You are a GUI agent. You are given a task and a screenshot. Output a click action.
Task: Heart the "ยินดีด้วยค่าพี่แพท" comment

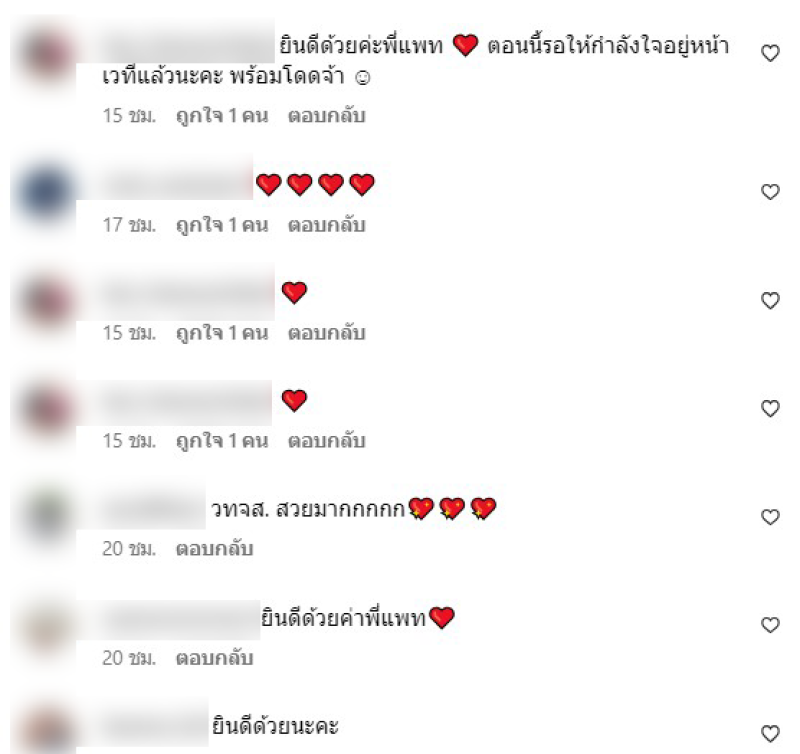pyautogui.click(x=770, y=625)
